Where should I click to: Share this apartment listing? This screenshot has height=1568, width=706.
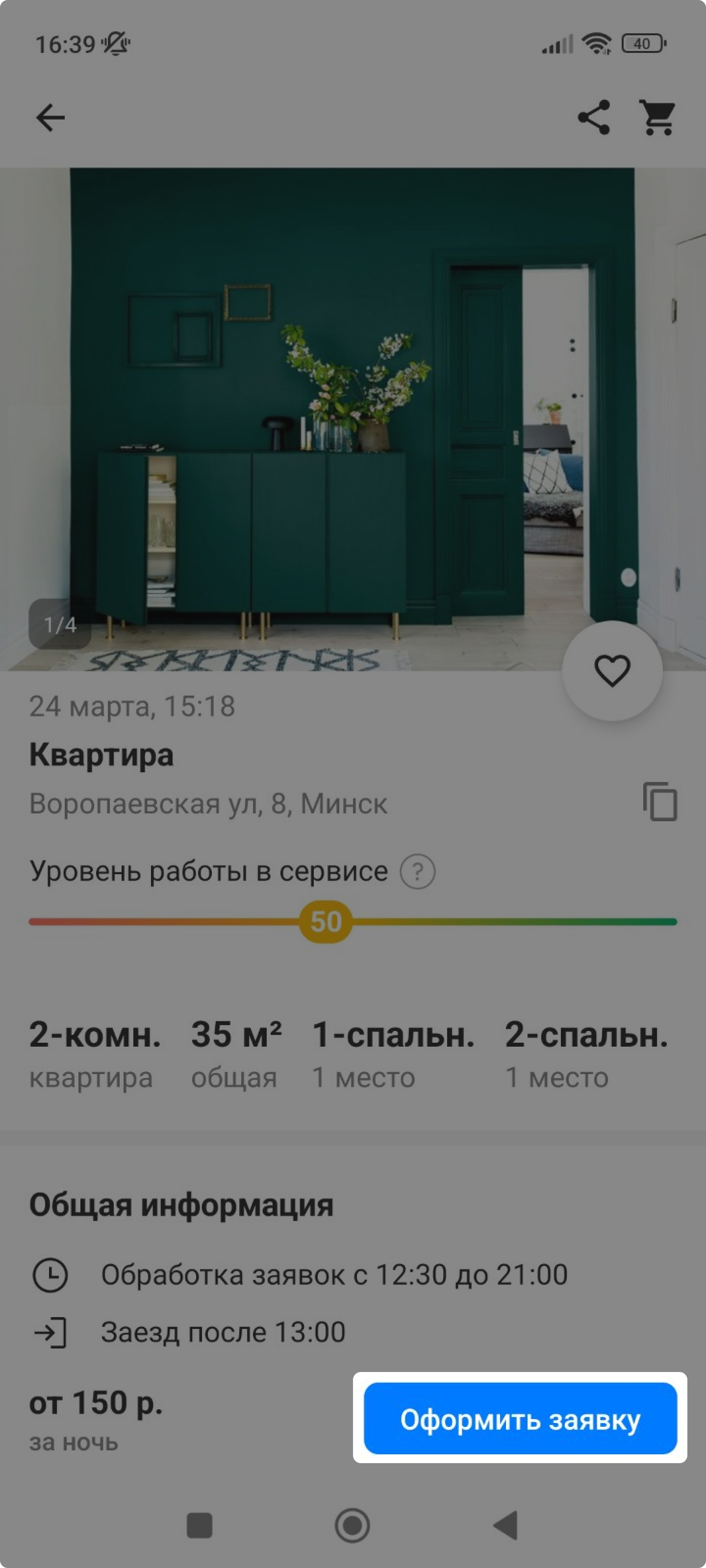[x=594, y=117]
